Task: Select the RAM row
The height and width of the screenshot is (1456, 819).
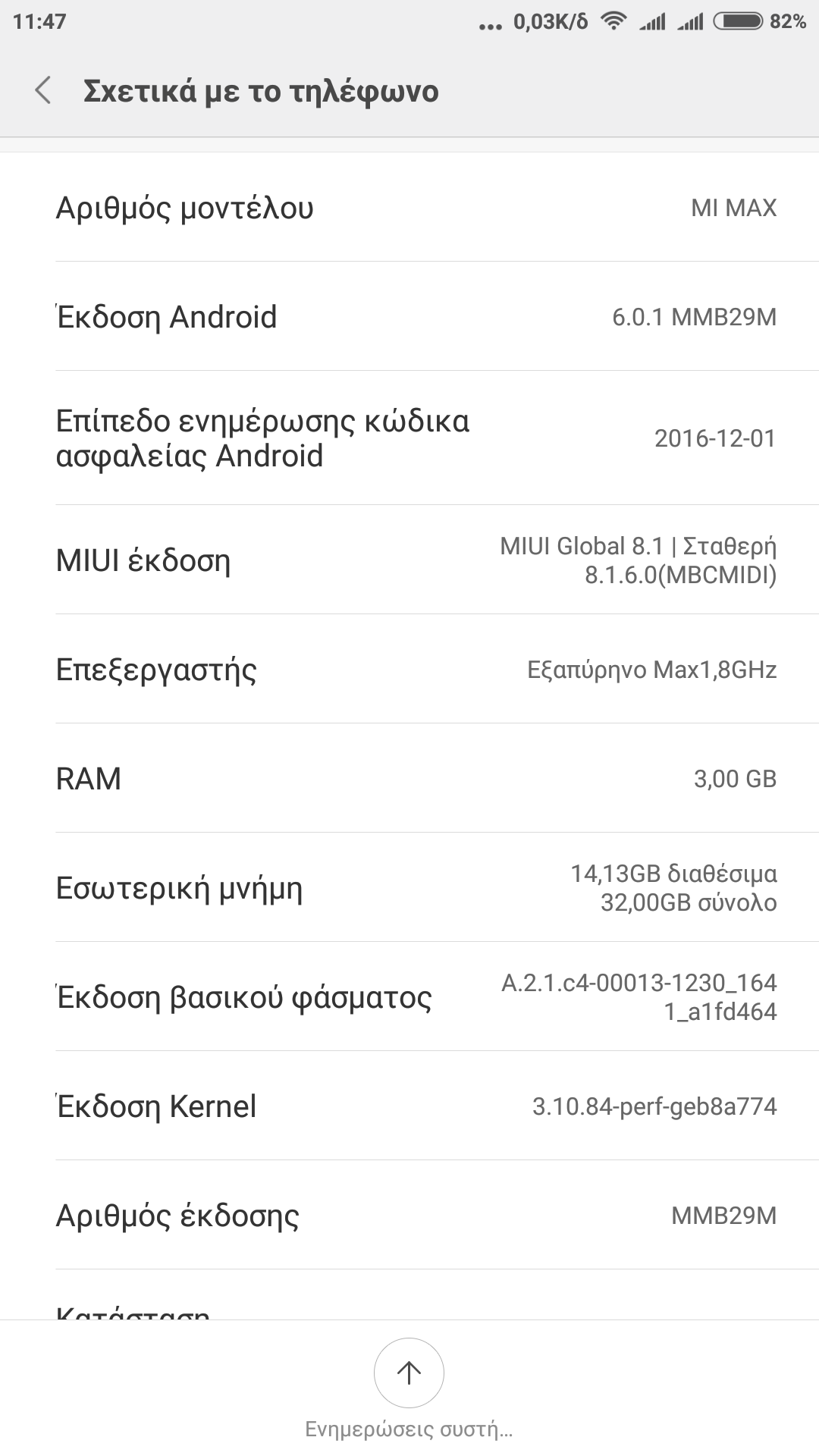Action: [409, 779]
